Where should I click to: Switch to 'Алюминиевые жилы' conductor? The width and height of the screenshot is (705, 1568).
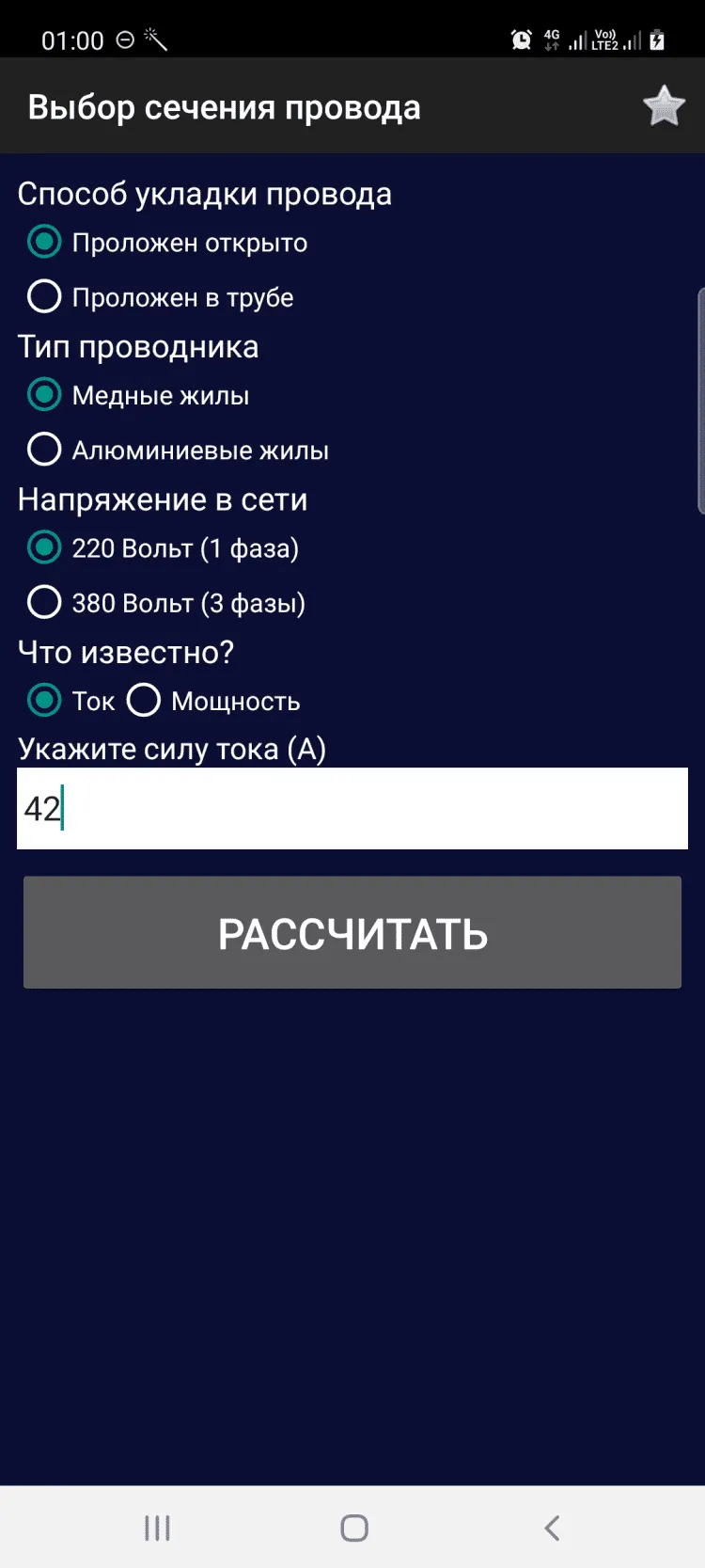pos(44,450)
